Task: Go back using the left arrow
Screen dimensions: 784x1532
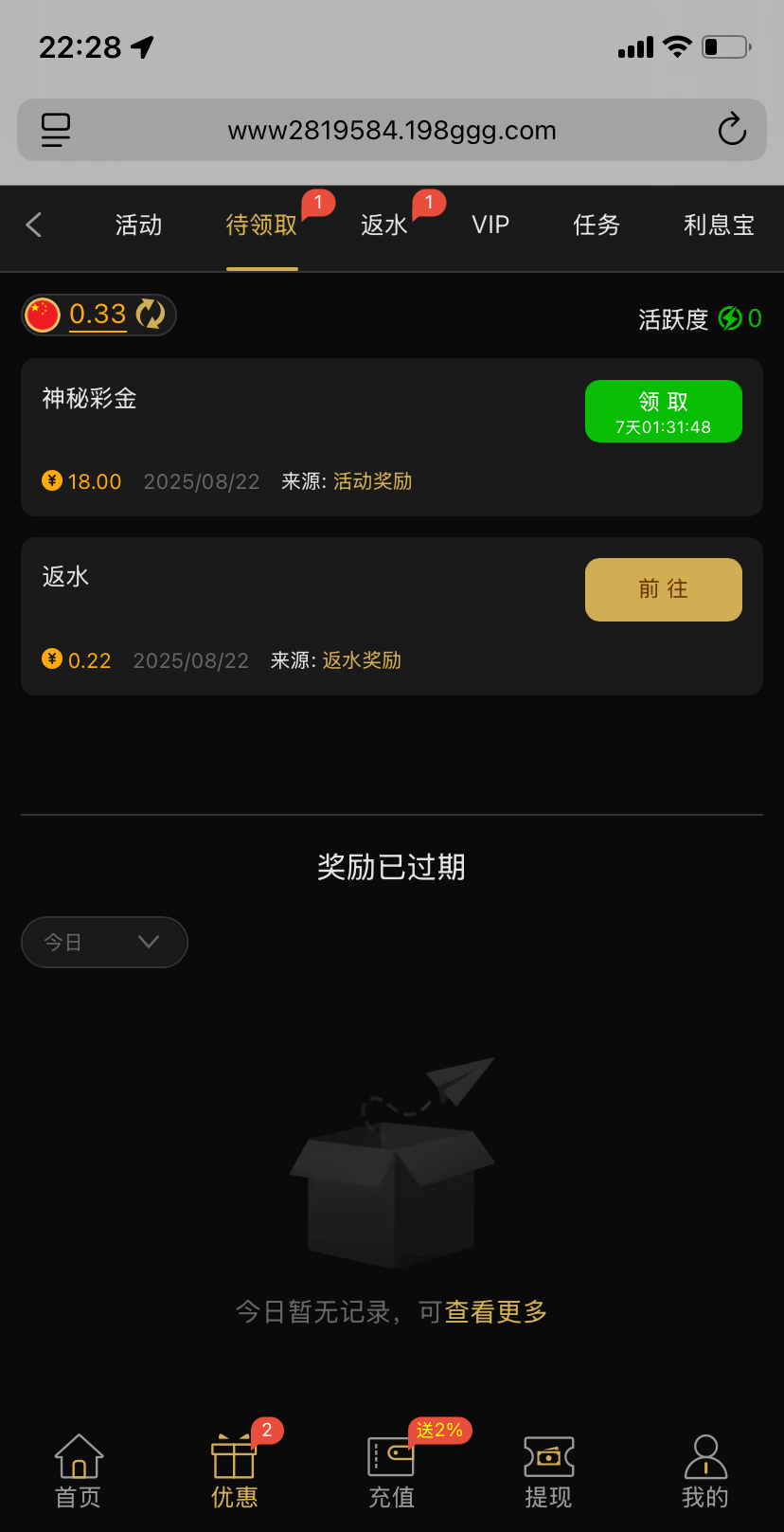Action: (x=34, y=225)
